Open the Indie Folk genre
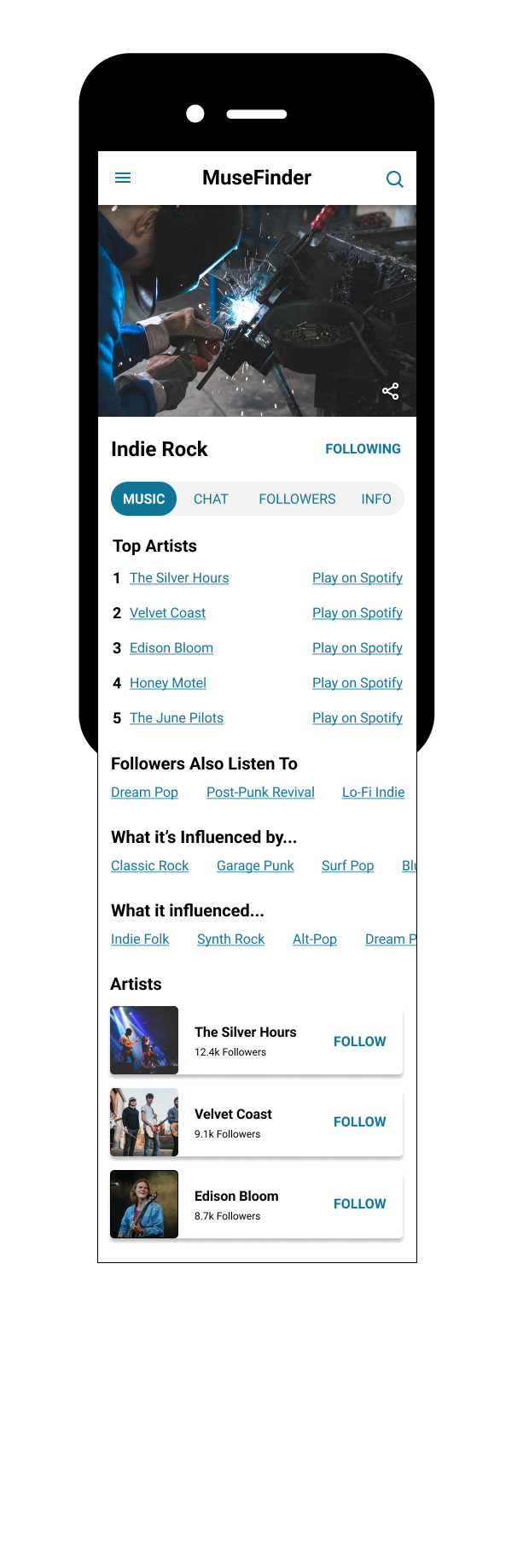The image size is (529, 1568). click(x=140, y=939)
